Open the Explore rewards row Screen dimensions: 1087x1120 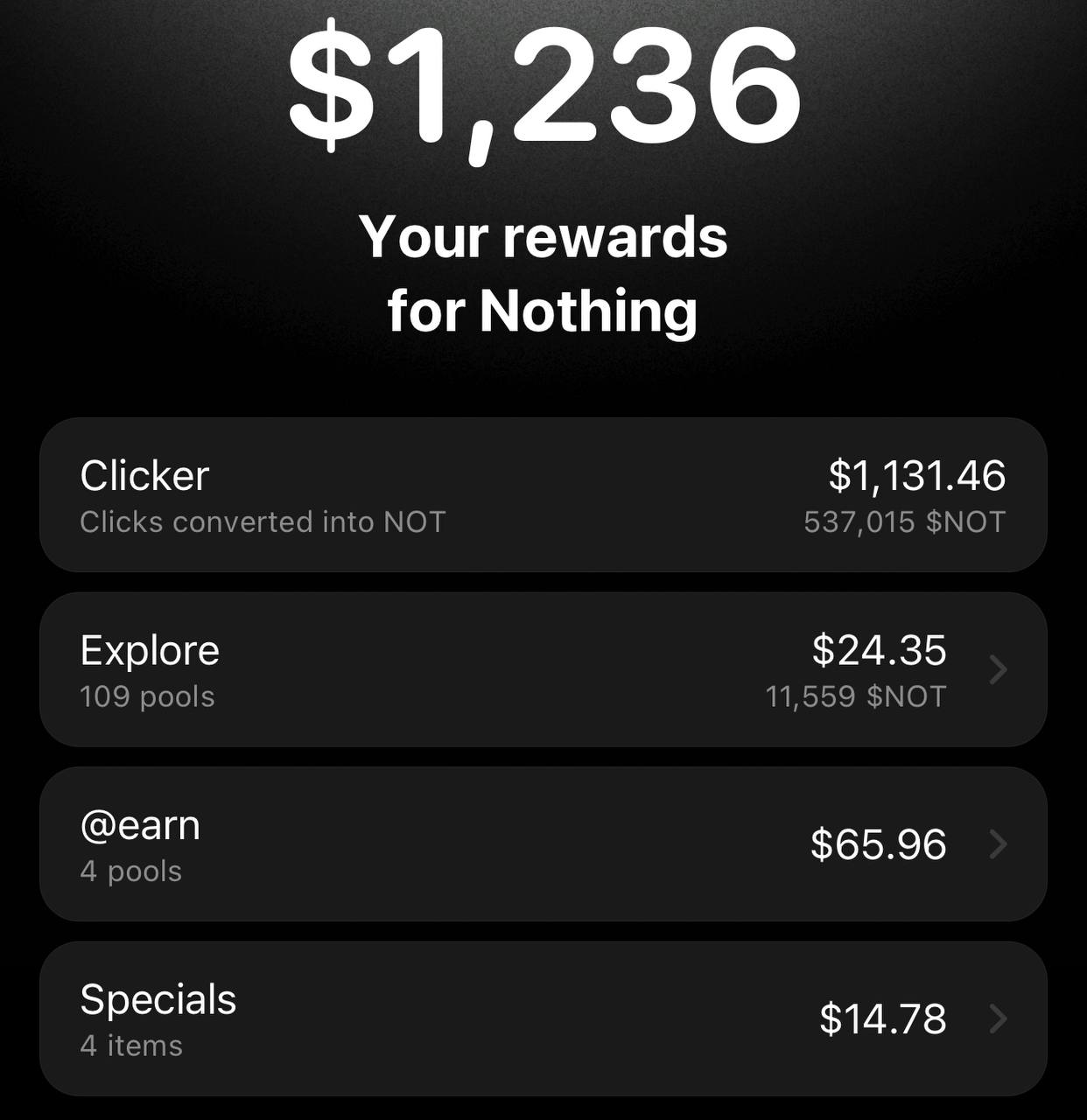click(x=543, y=670)
